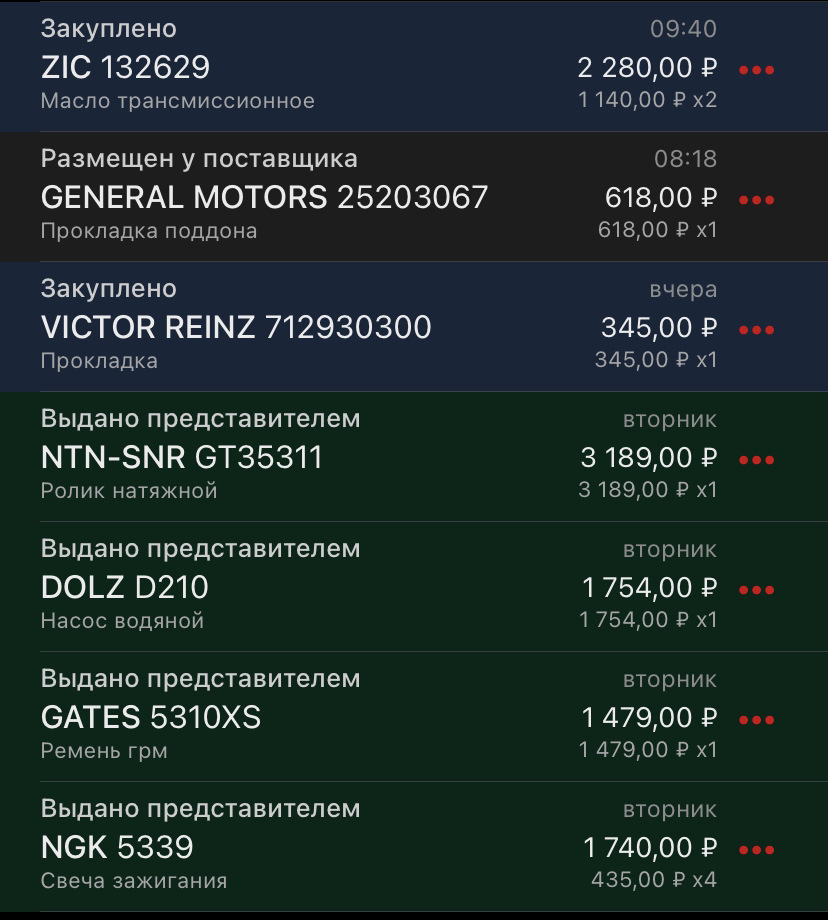The height and width of the screenshot is (920, 828).
Task: Select the DOLZ D210 water pump order
Action: (x=300, y=587)
